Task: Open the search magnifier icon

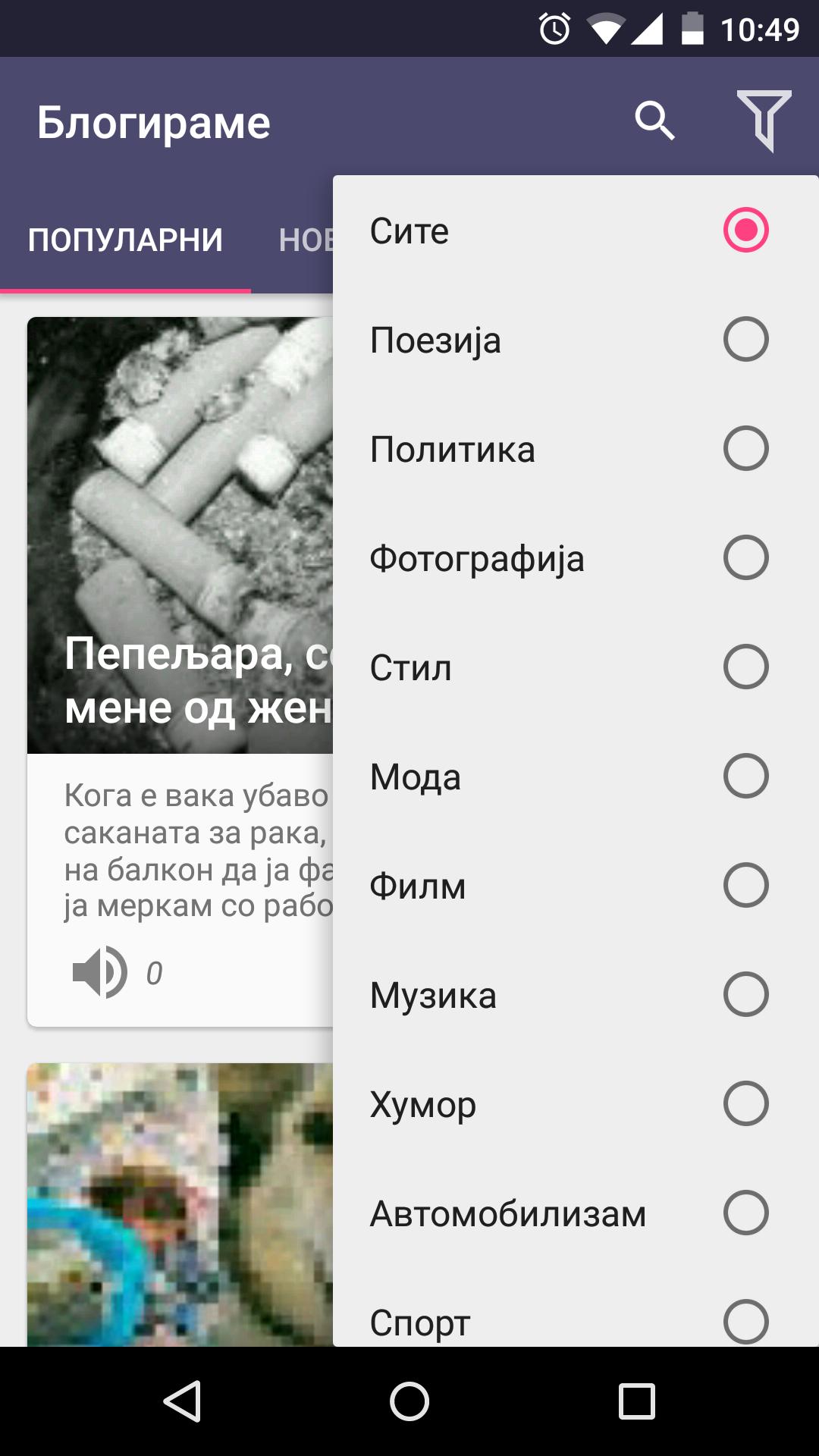Action: pos(654,121)
